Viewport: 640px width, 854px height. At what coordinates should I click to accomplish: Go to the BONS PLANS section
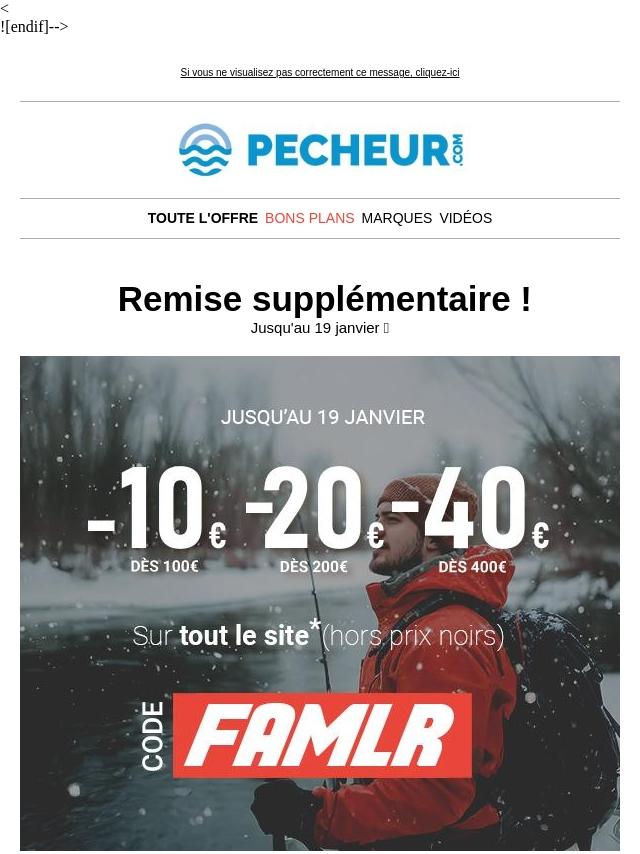click(309, 218)
